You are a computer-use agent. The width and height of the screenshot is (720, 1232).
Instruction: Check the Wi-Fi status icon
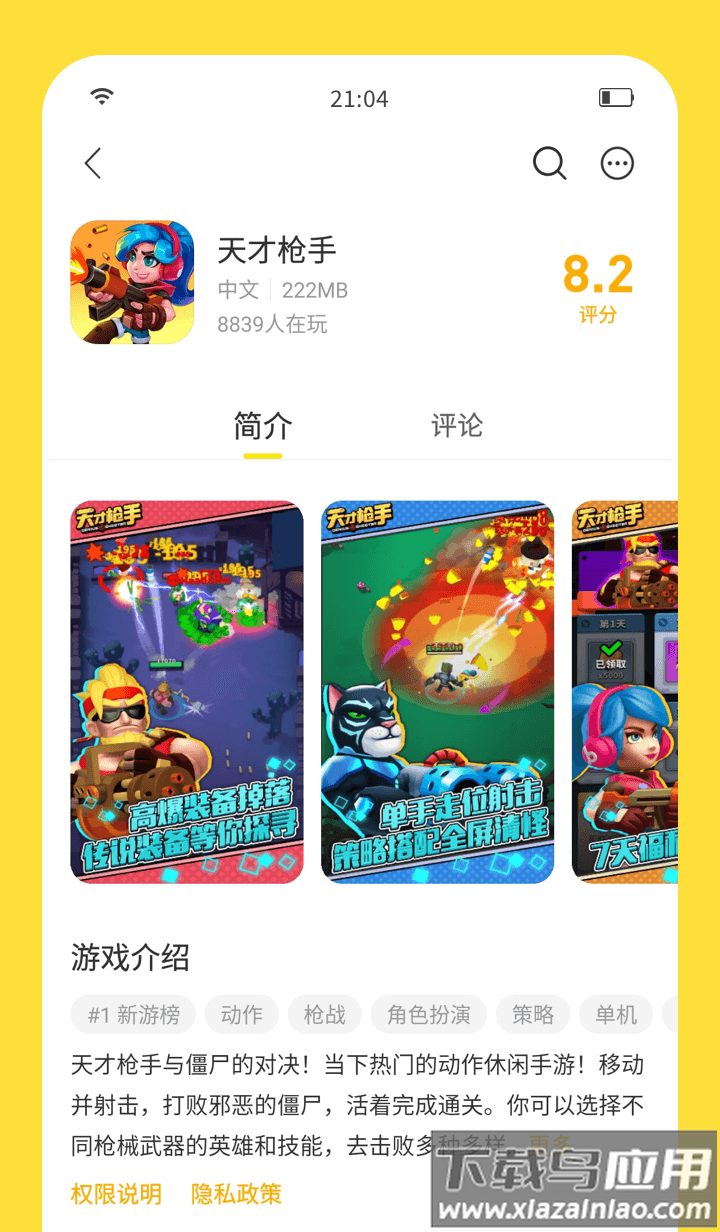[x=101, y=96]
